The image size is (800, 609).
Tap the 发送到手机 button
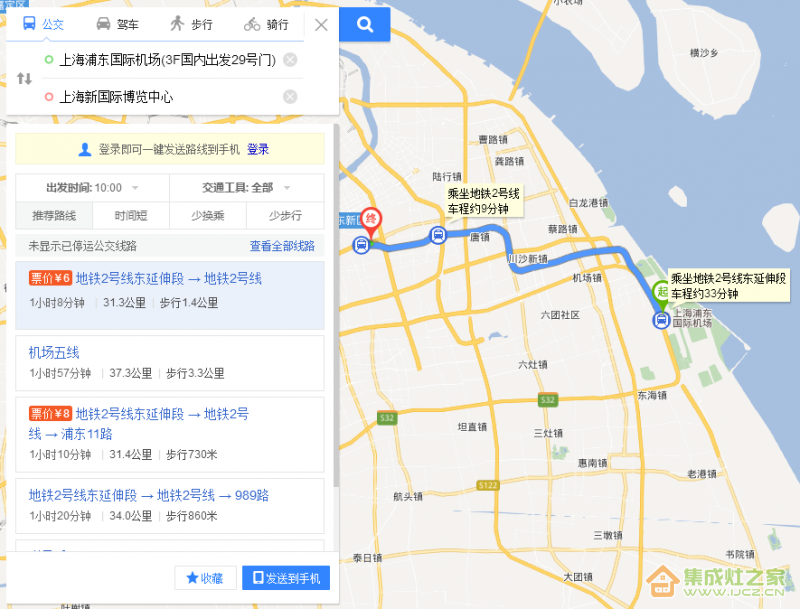tap(286, 578)
